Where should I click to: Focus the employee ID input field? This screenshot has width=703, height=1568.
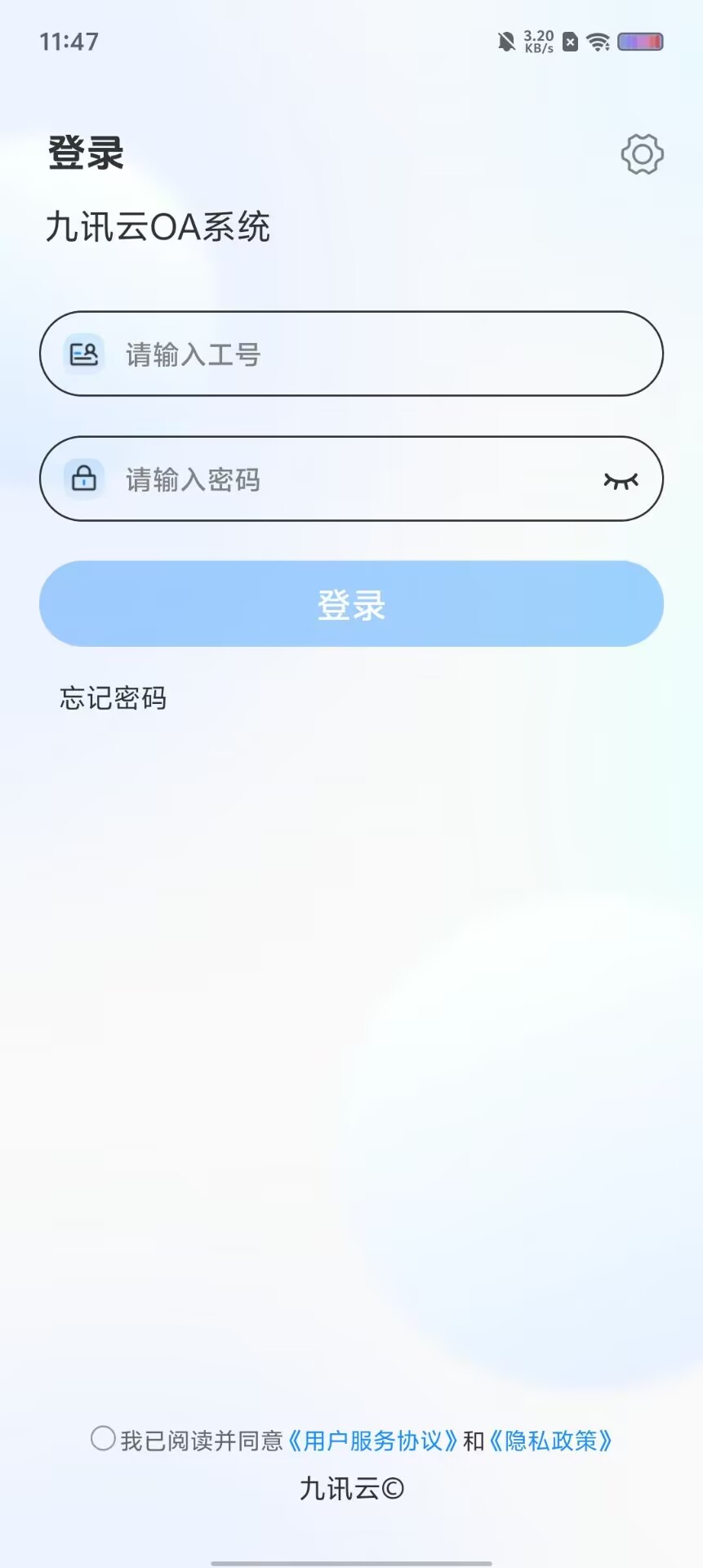(367, 354)
